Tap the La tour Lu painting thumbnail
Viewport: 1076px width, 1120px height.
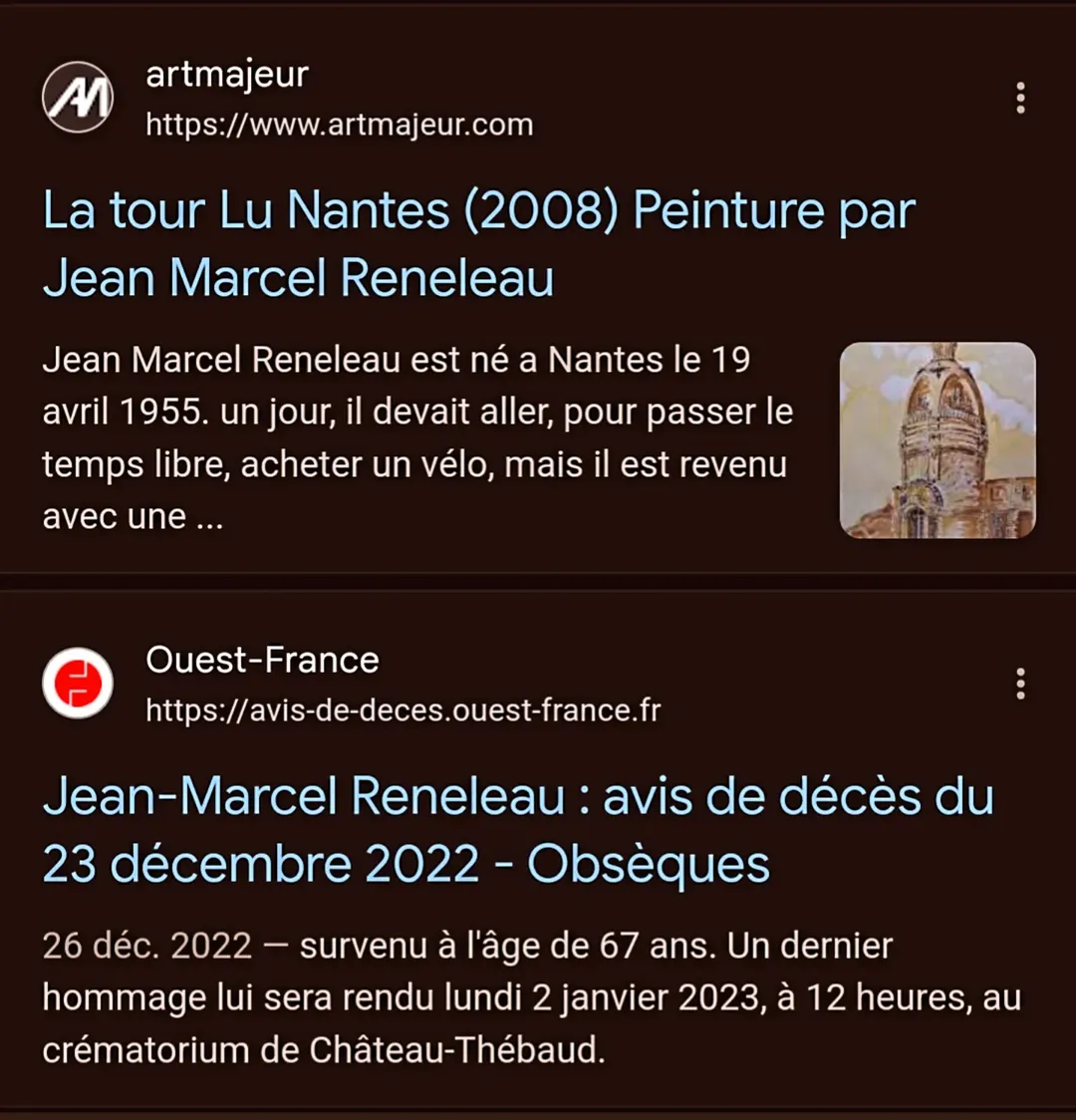click(938, 440)
